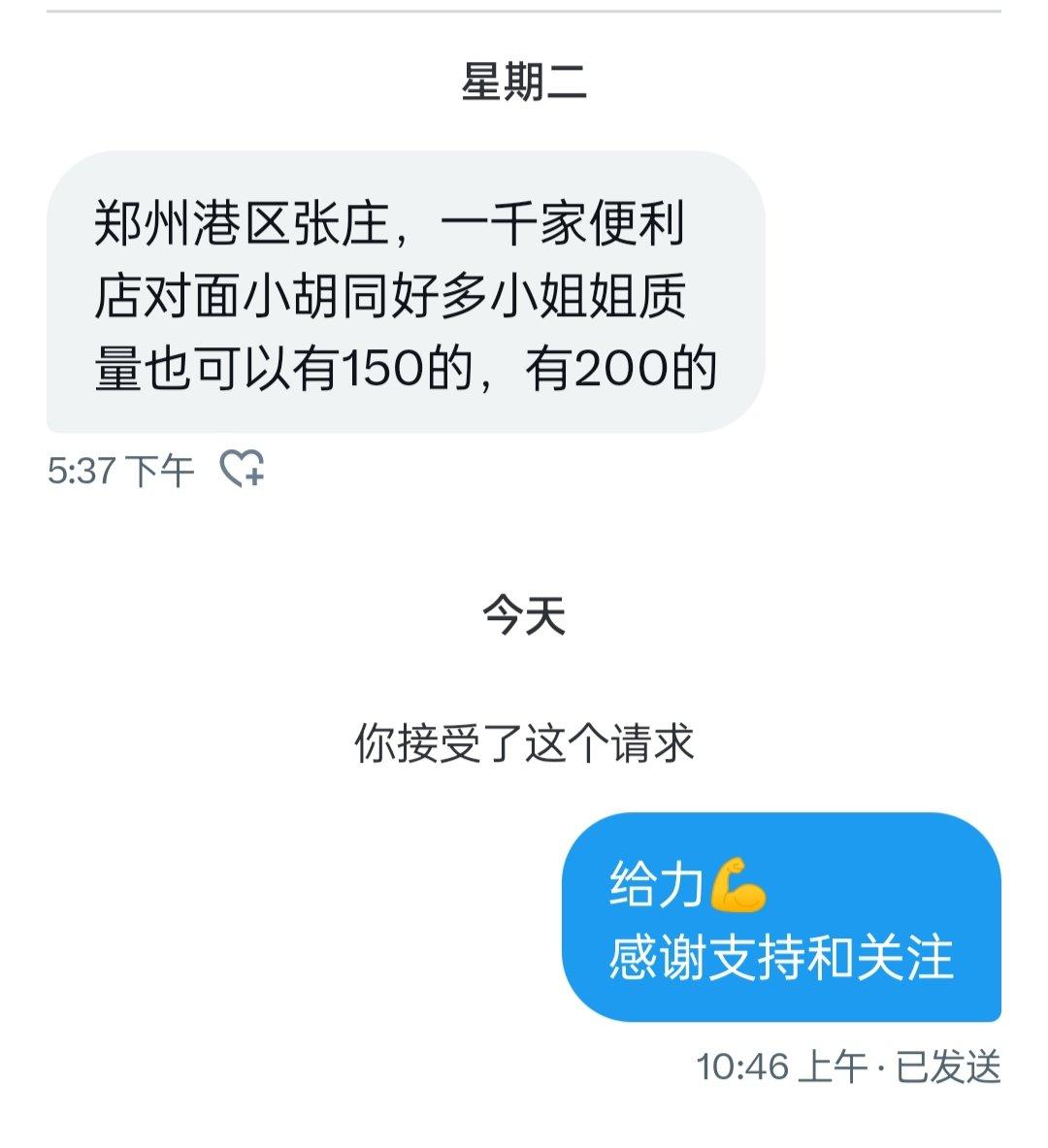Tap the 你接受了这个请求 status text
This screenshot has width=1048, height=1148.
[524, 739]
